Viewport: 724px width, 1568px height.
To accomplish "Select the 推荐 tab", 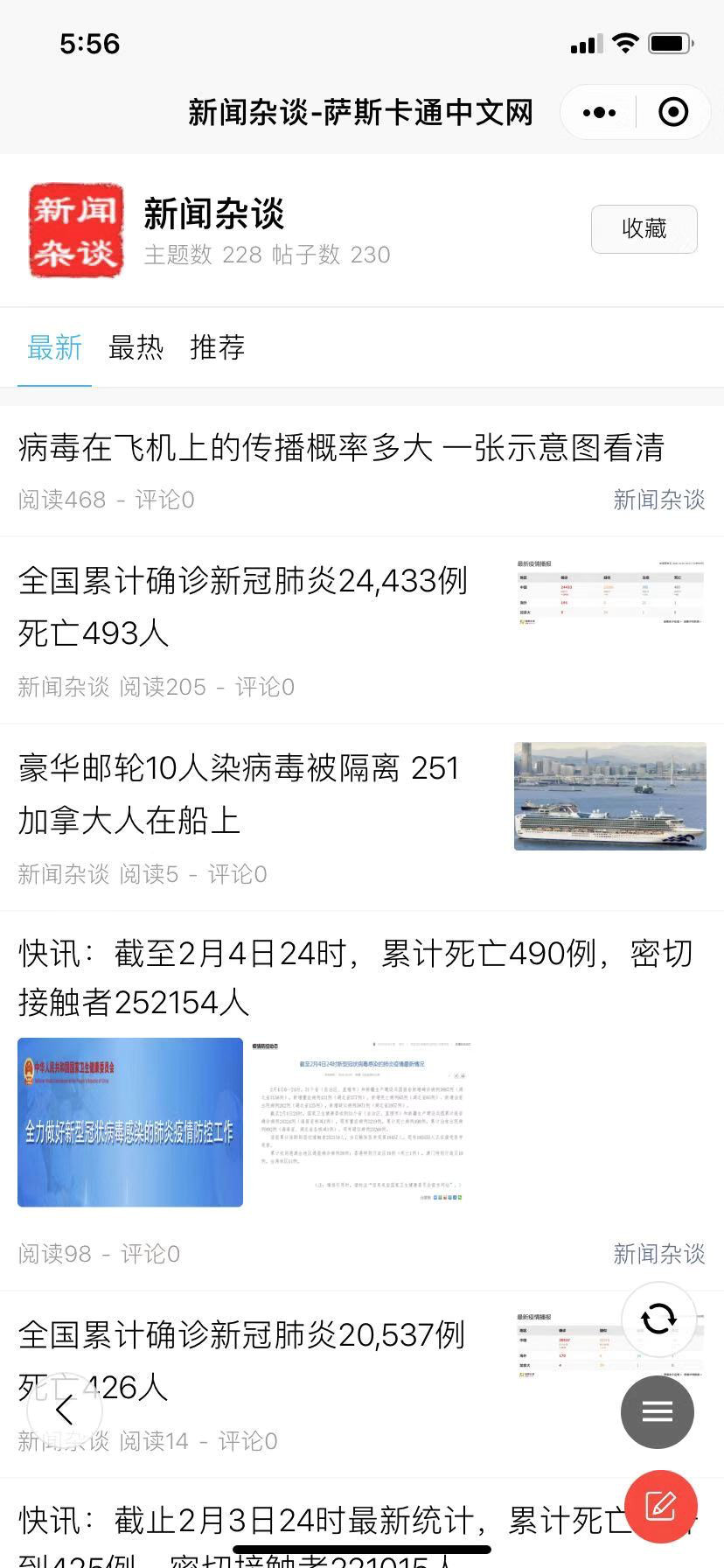I will [217, 348].
